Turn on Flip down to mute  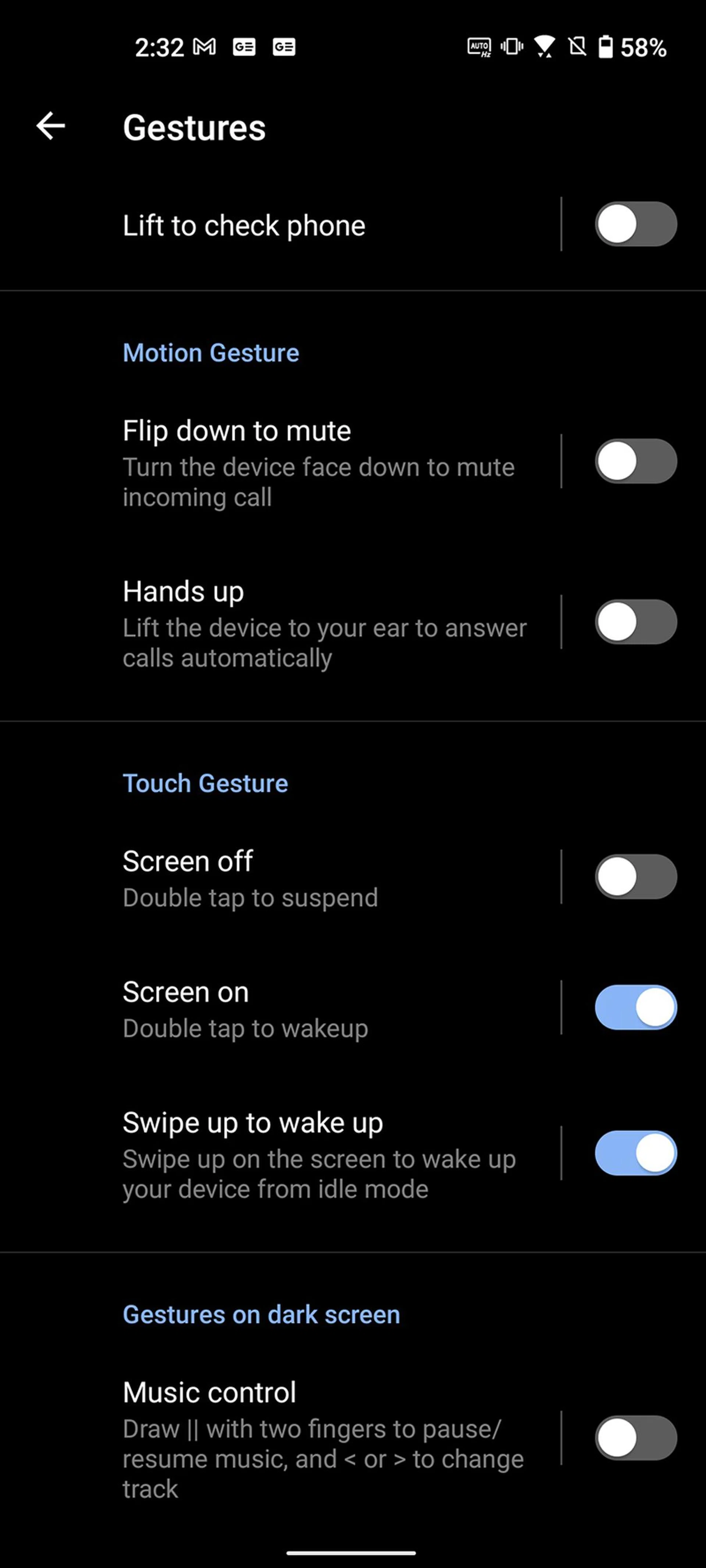(635, 462)
